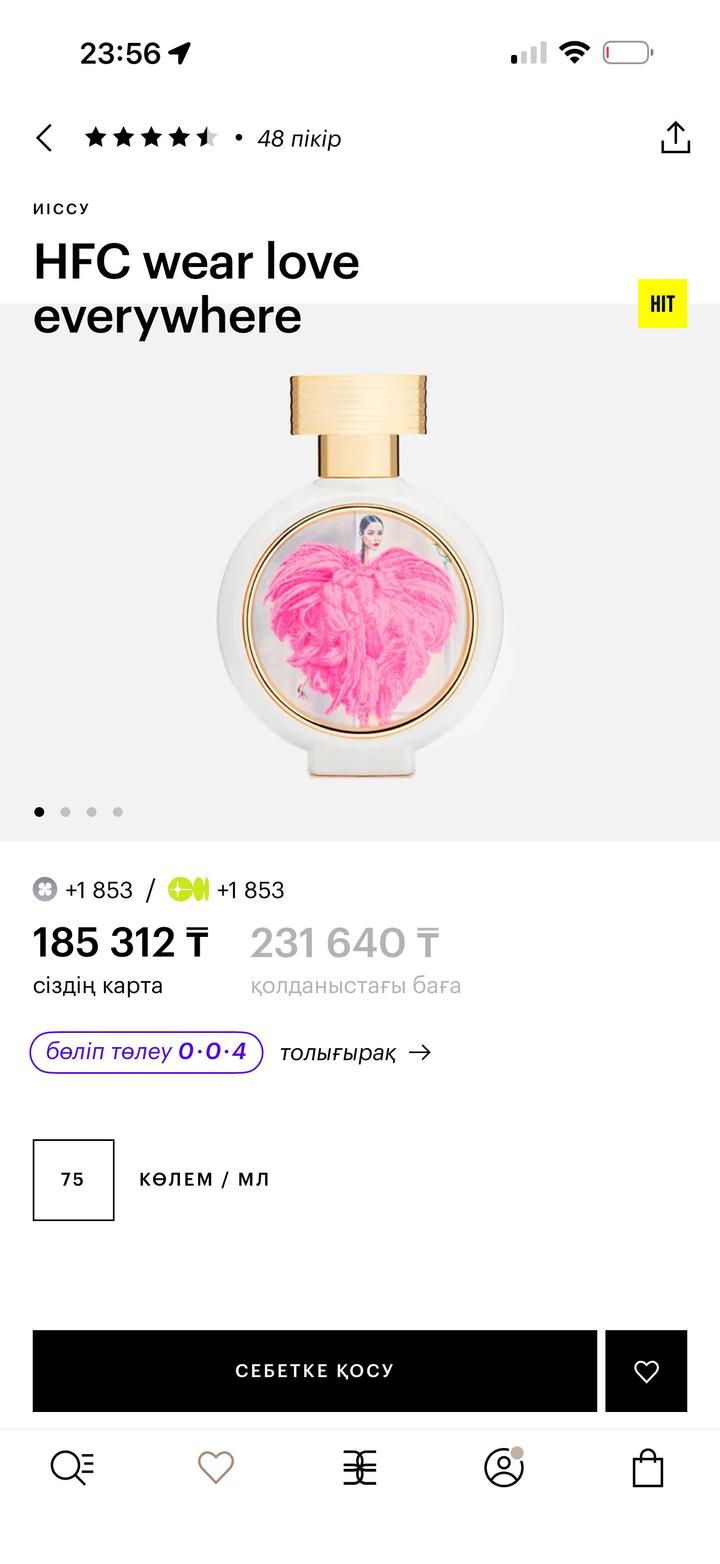Switch to the favorites tab

216,1468
